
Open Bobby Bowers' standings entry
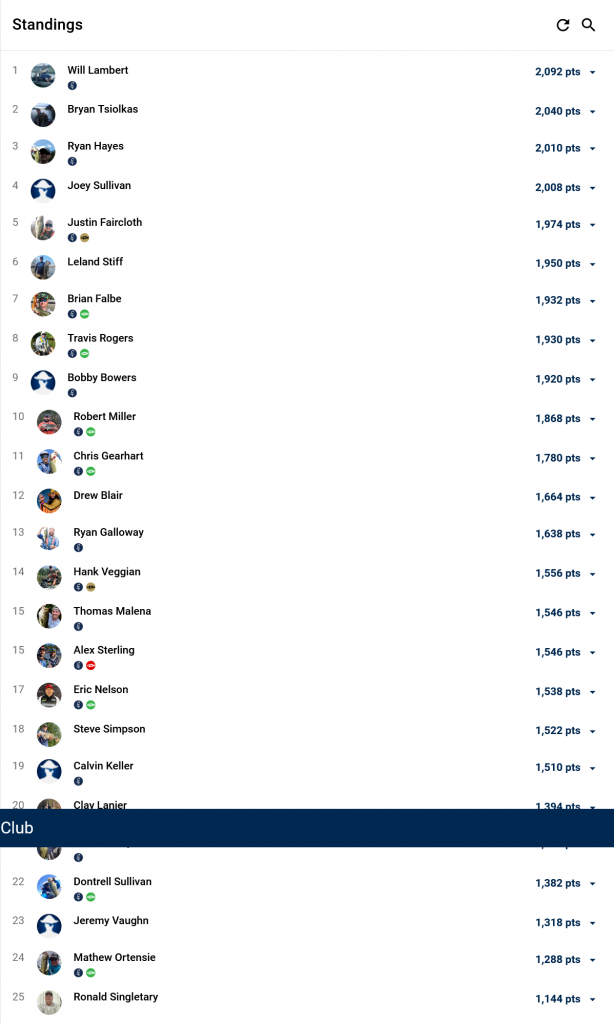click(101, 377)
